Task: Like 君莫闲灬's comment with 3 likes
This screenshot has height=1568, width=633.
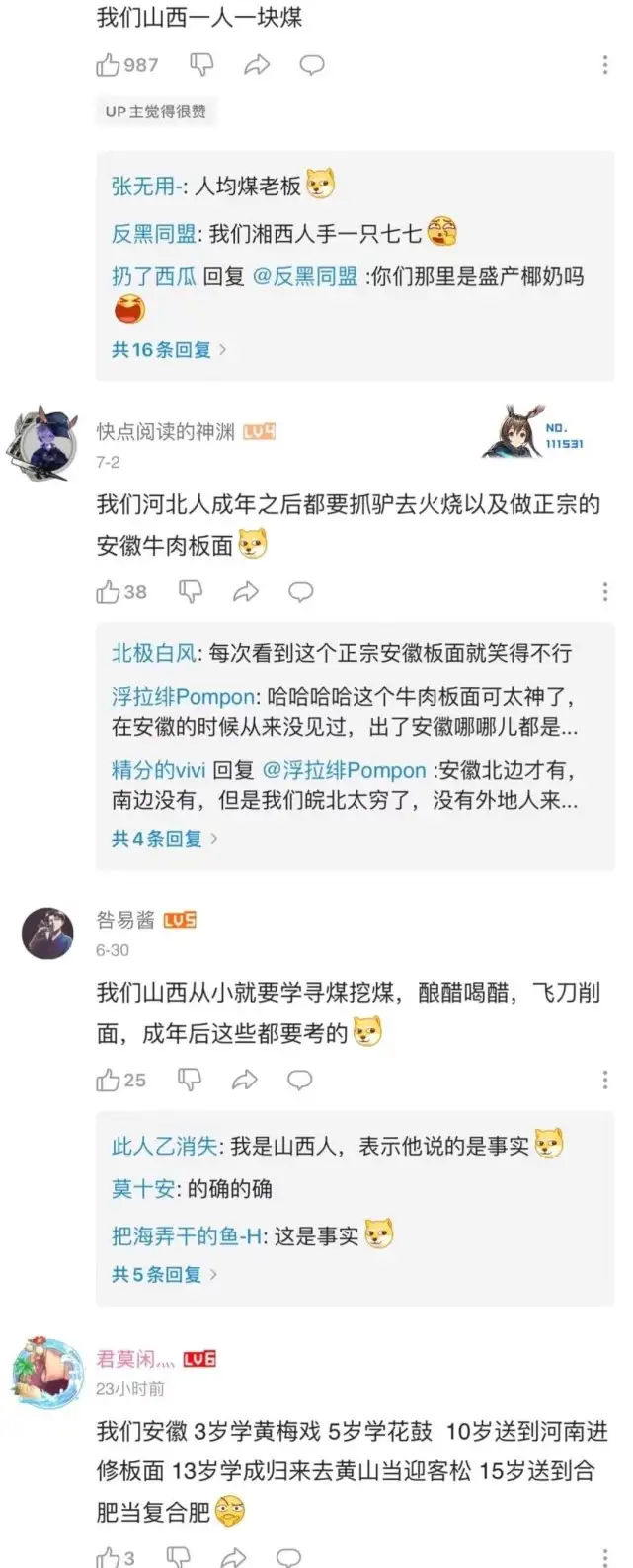Action: click(x=108, y=1558)
